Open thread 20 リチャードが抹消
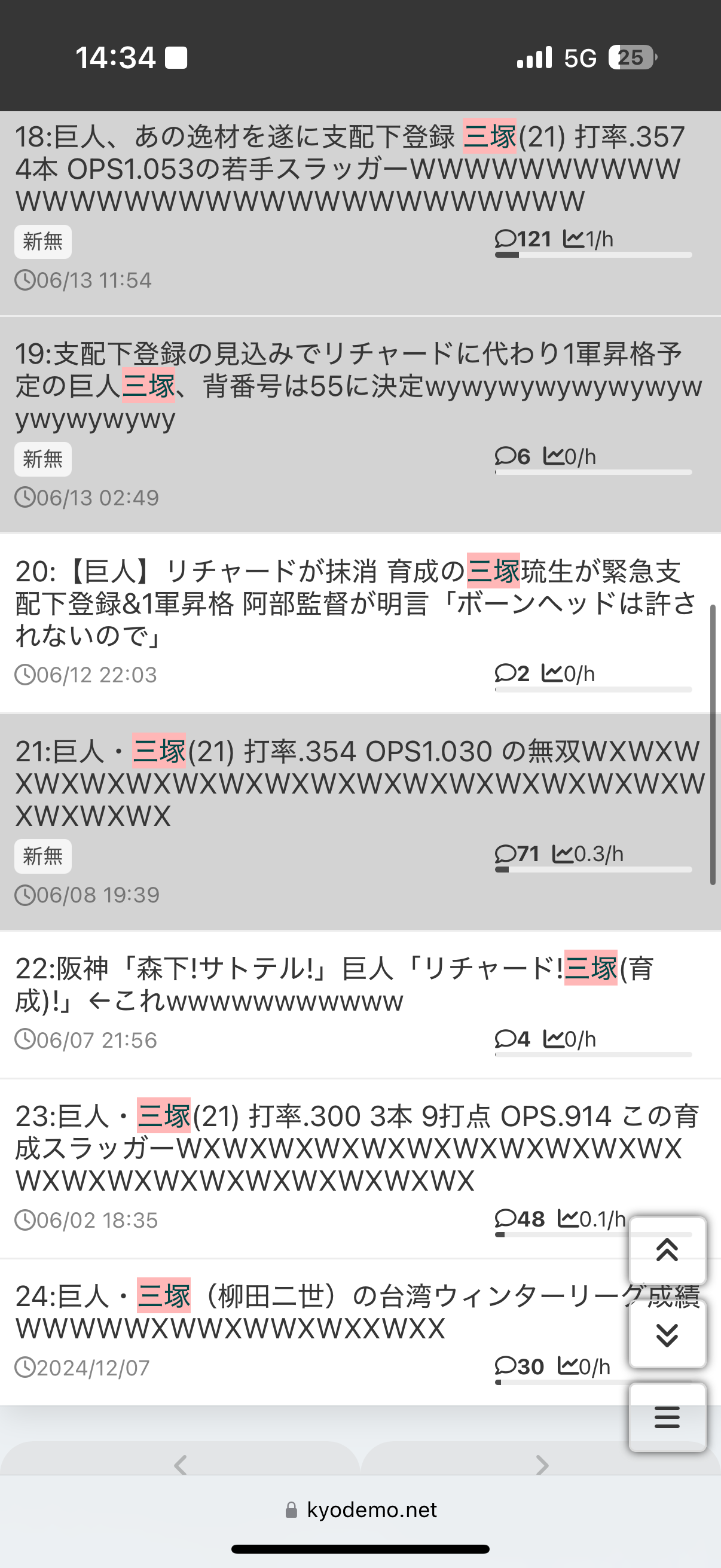Screen dimensions: 721x1568 355,603
